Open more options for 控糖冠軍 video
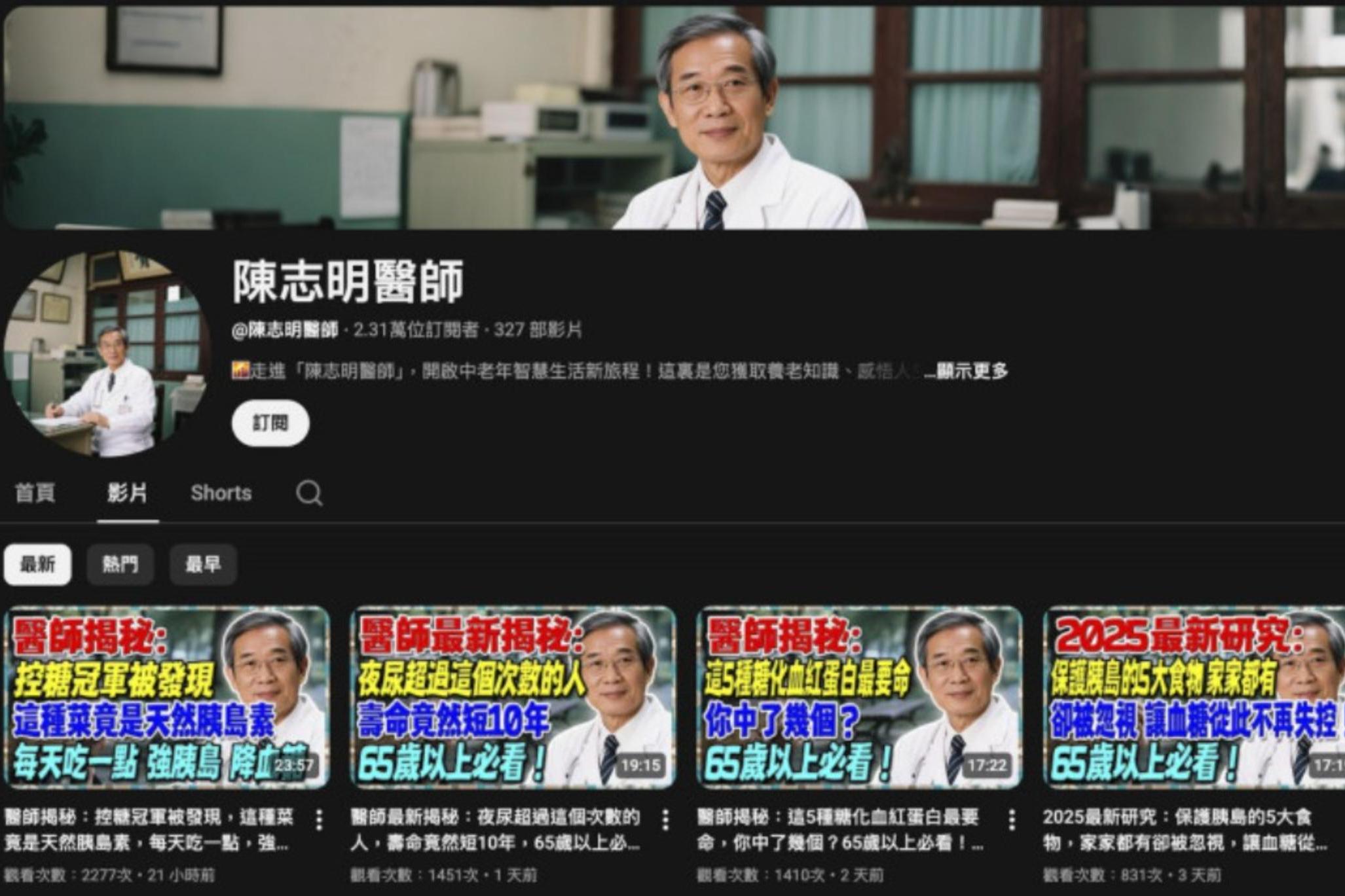Viewport: 1345px width, 896px height. click(319, 819)
